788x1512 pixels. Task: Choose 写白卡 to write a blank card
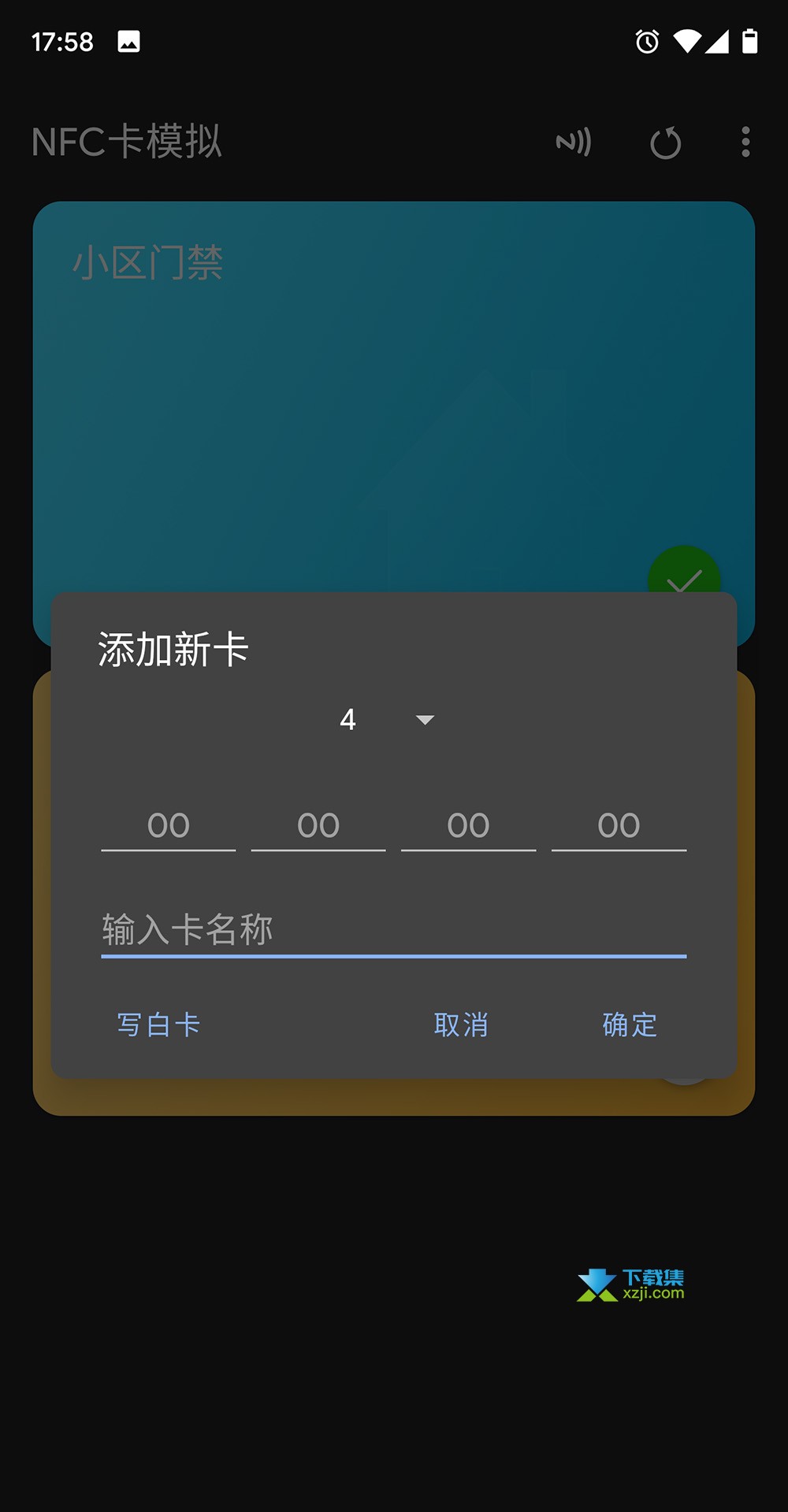click(x=158, y=1025)
